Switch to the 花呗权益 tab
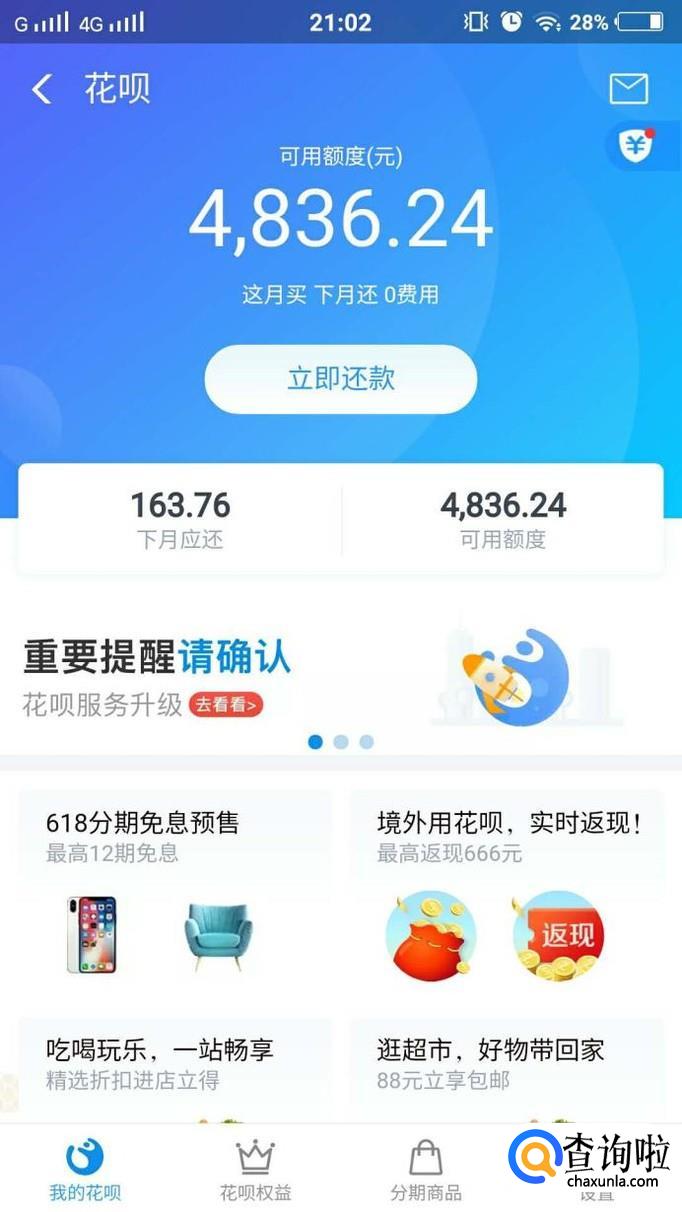Image resolution: width=682 pixels, height=1212 pixels. pyautogui.click(x=256, y=1169)
